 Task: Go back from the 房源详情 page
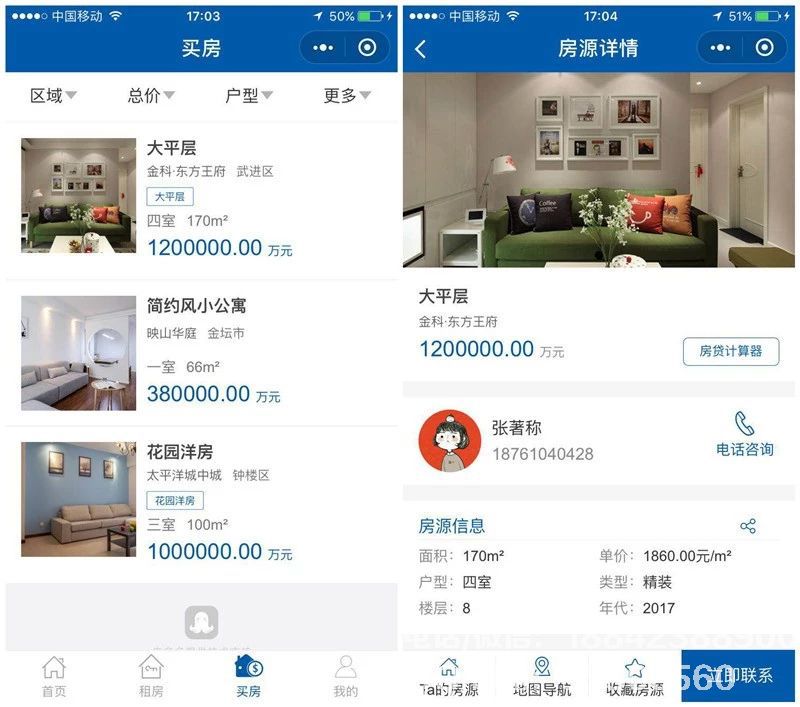pos(420,48)
